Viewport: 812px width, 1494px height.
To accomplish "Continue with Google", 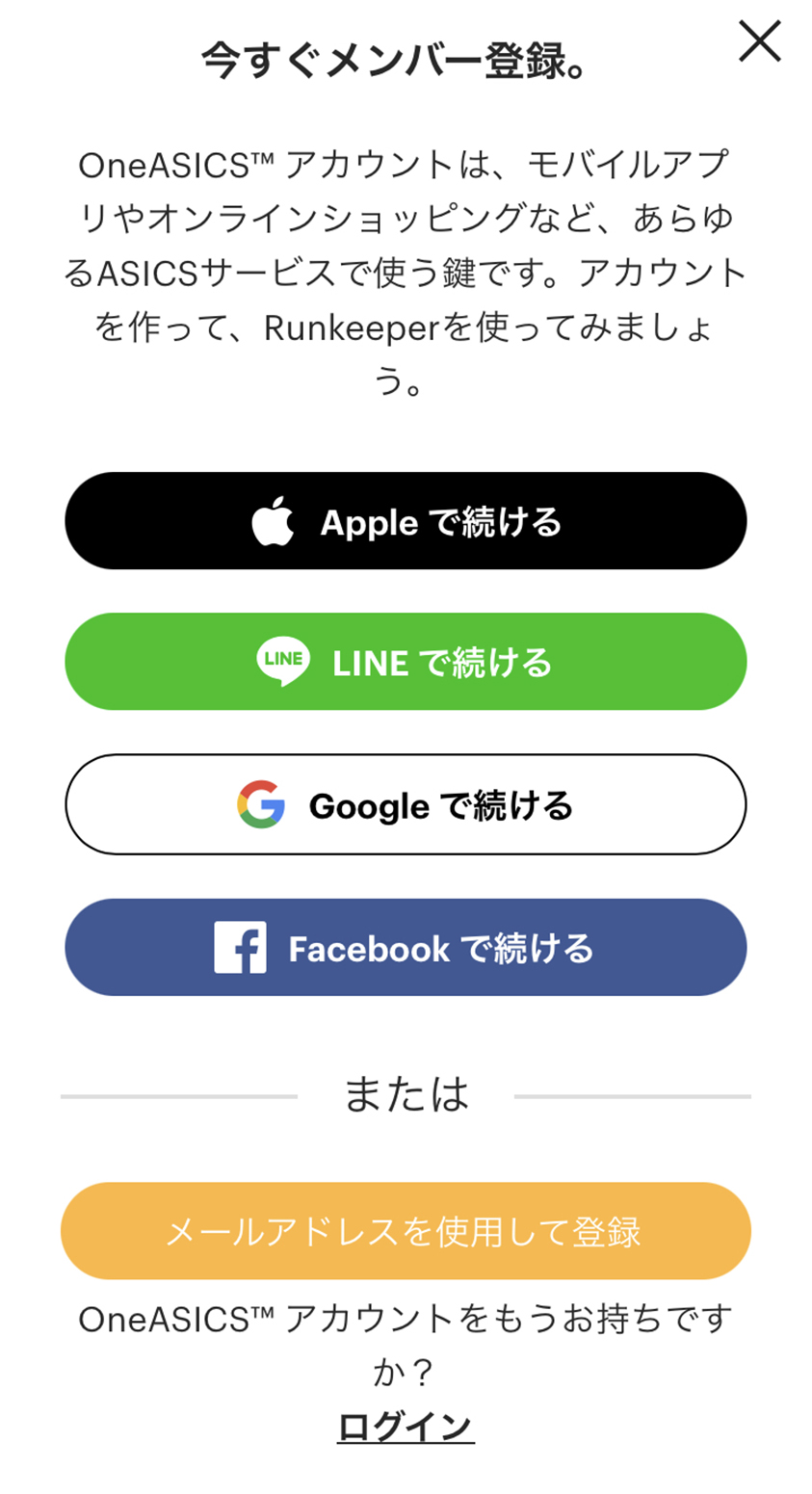I will point(406,804).
